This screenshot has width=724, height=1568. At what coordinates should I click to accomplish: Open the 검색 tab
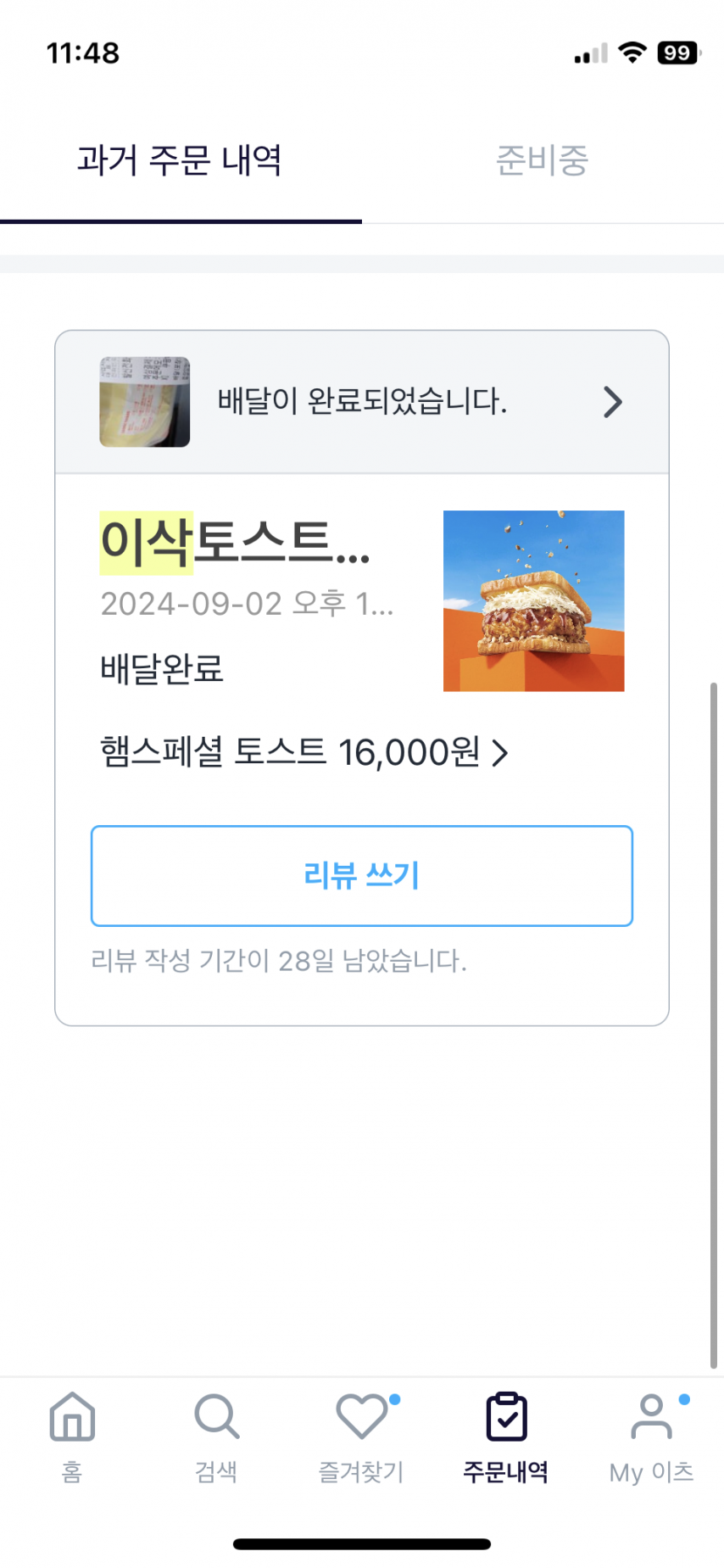[x=216, y=1435]
